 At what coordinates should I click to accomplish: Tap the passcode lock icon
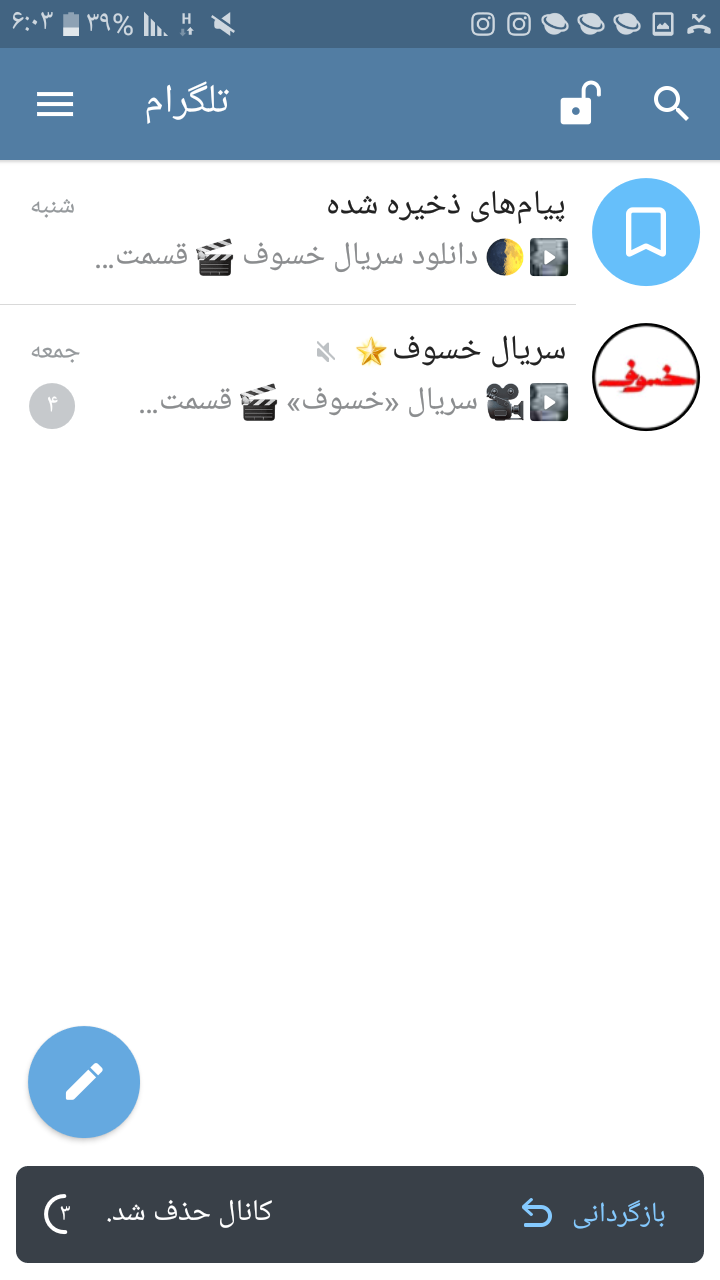[577, 104]
